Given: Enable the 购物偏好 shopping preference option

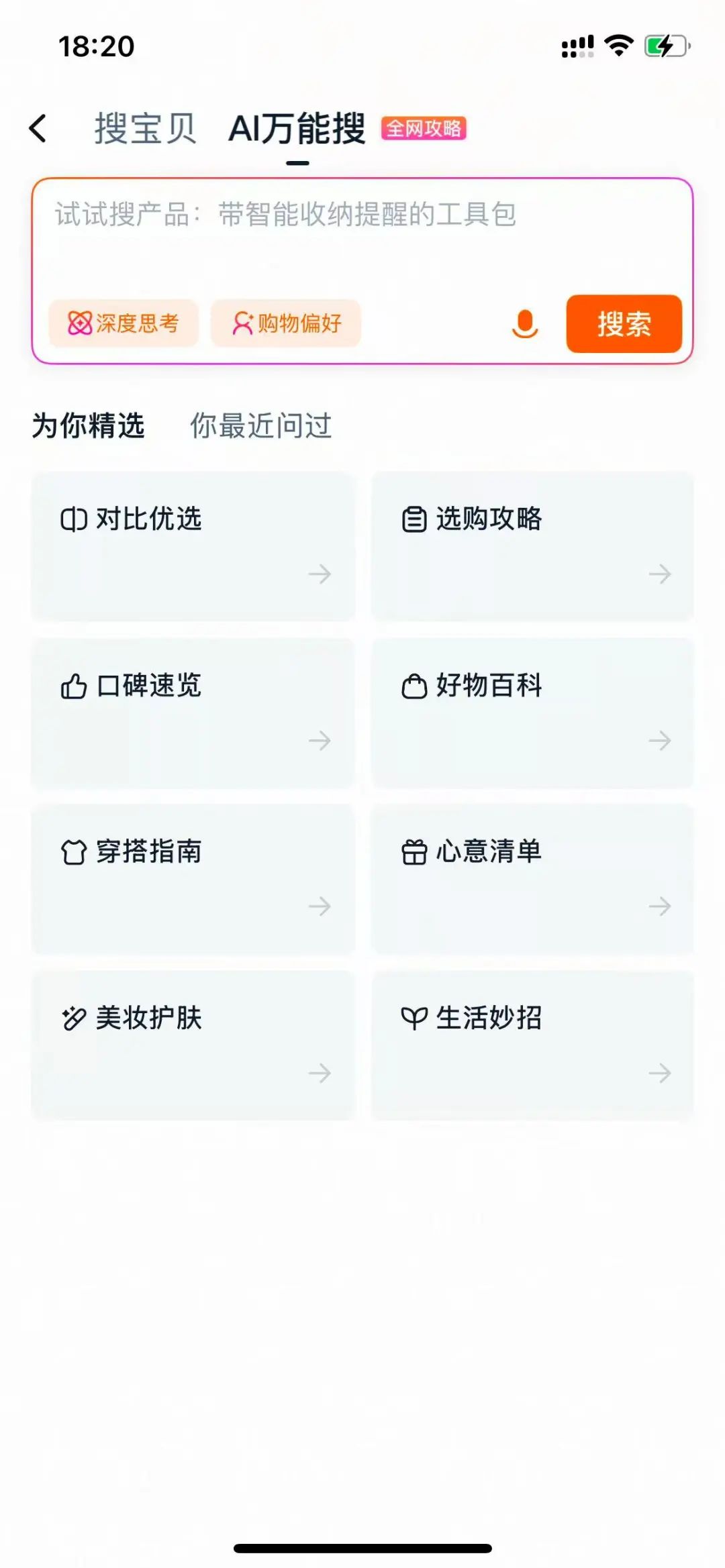Looking at the screenshot, I should (x=286, y=323).
